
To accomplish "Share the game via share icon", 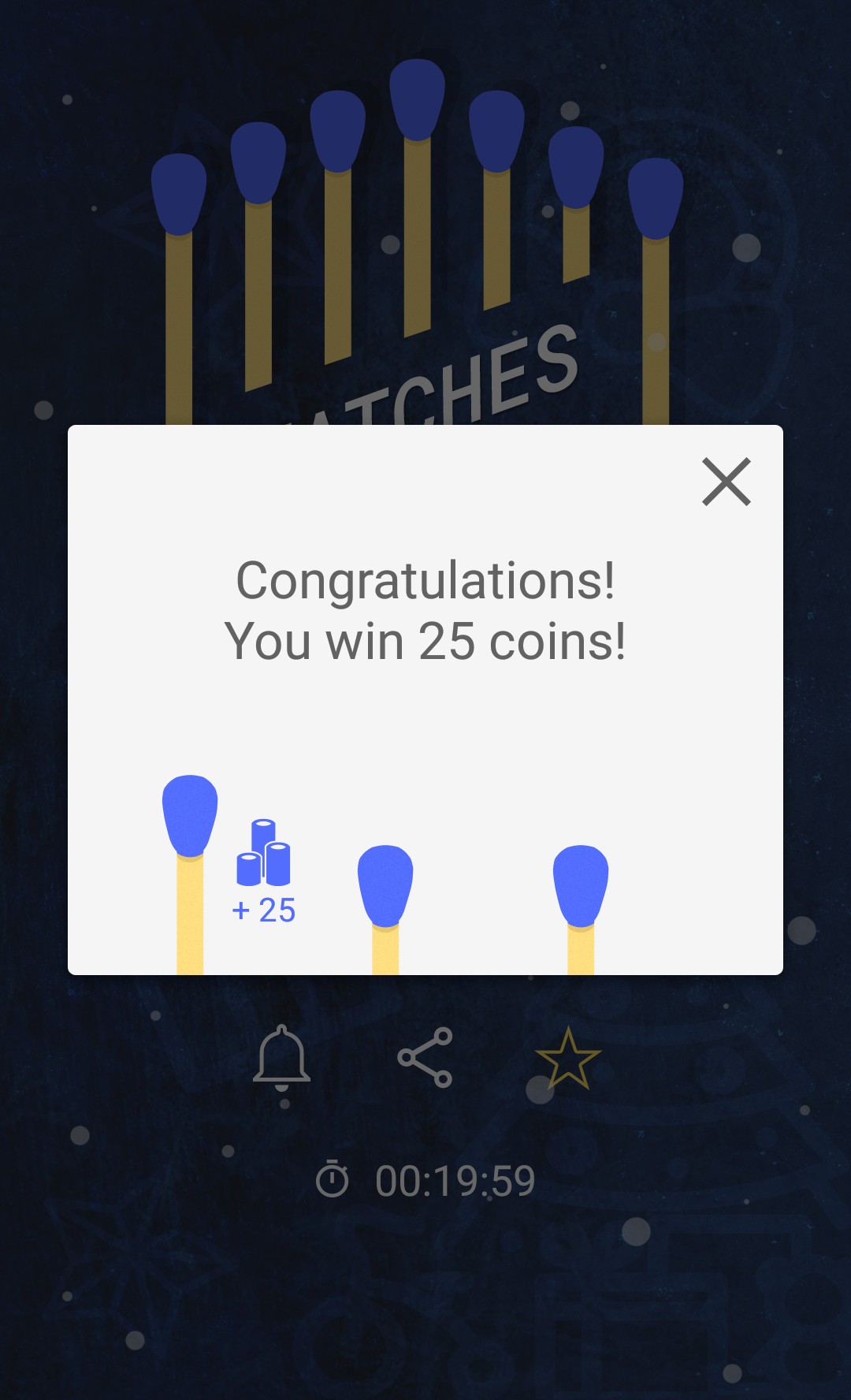I will tap(425, 1058).
